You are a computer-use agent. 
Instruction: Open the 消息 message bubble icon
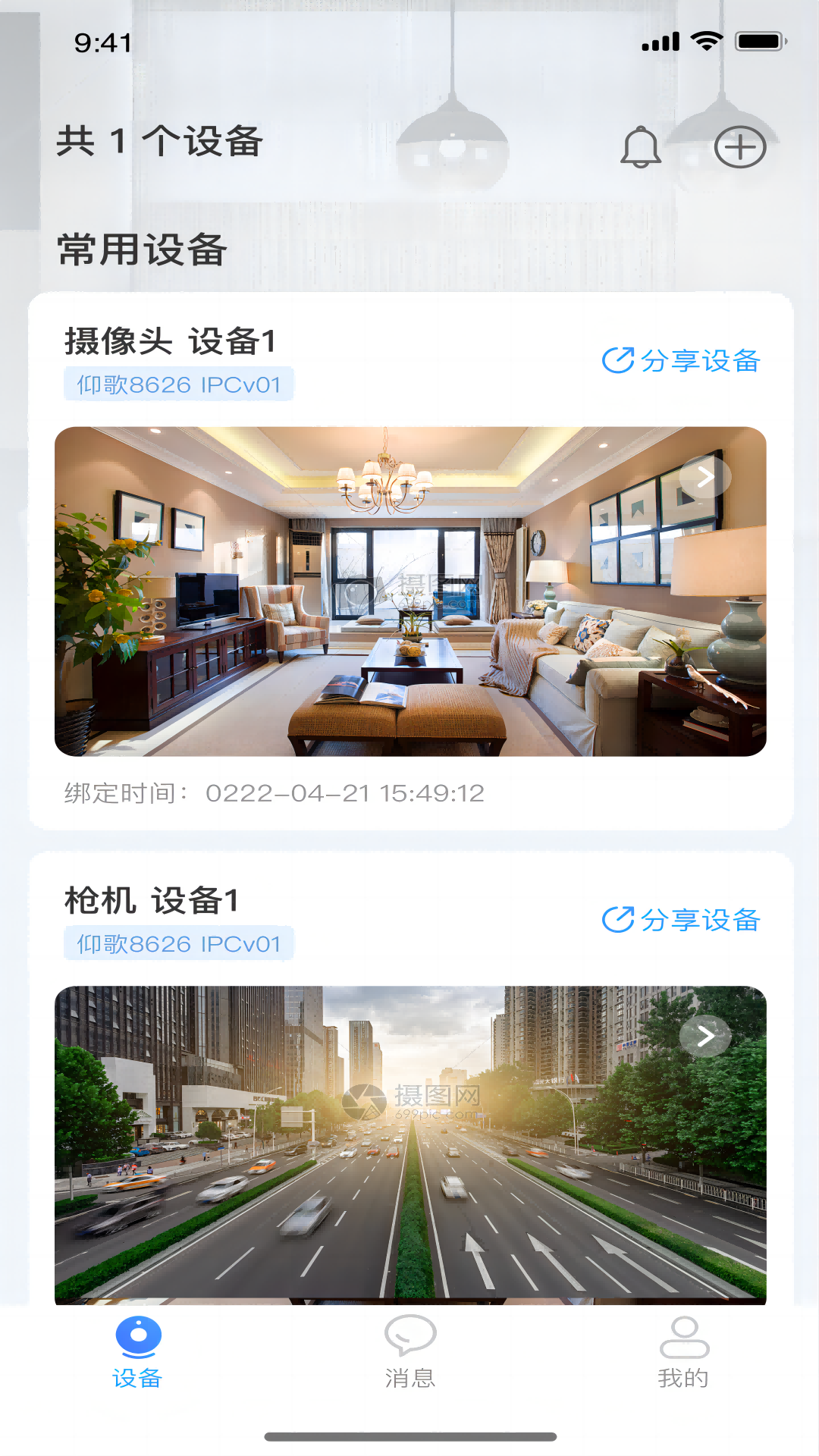pos(409,1335)
